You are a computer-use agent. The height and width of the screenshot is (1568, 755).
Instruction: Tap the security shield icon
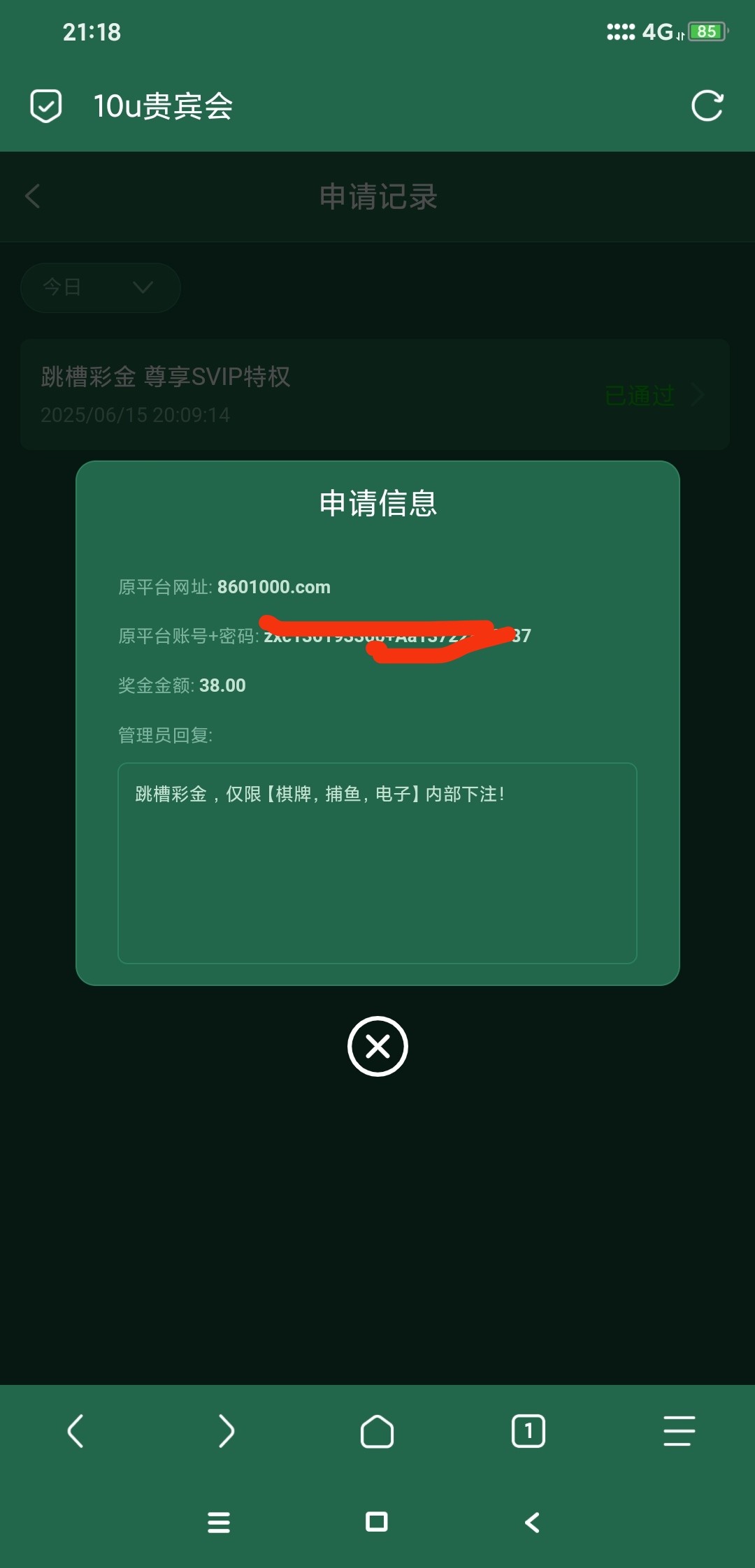tap(46, 106)
